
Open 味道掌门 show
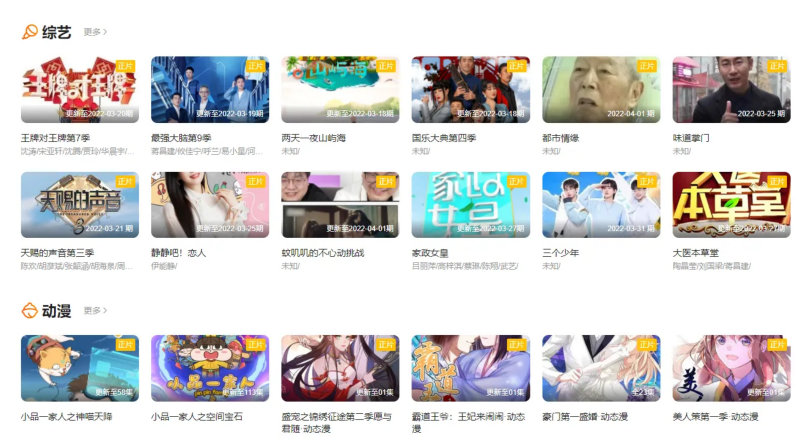coord(731,89)
